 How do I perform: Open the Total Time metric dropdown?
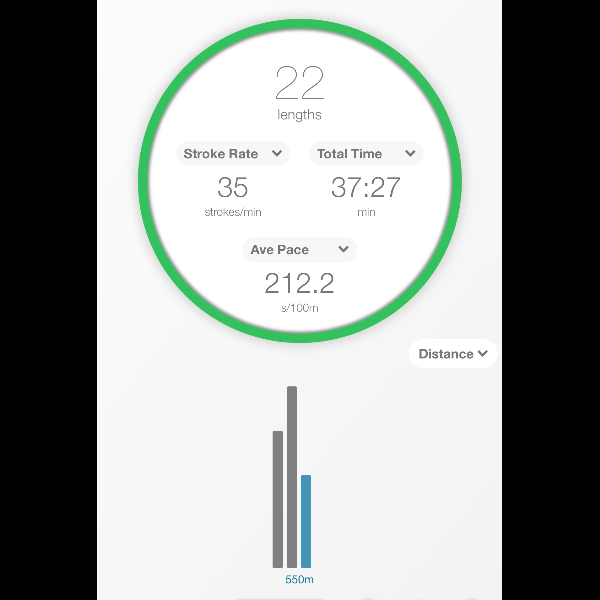pos(365,154)
